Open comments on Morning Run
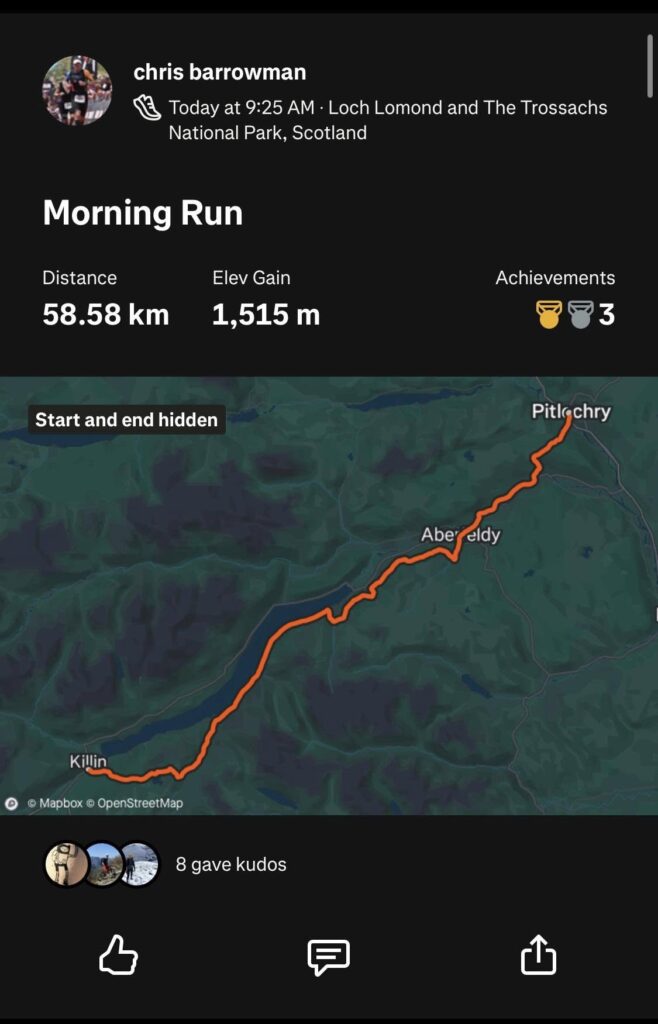 pos(328,956)
